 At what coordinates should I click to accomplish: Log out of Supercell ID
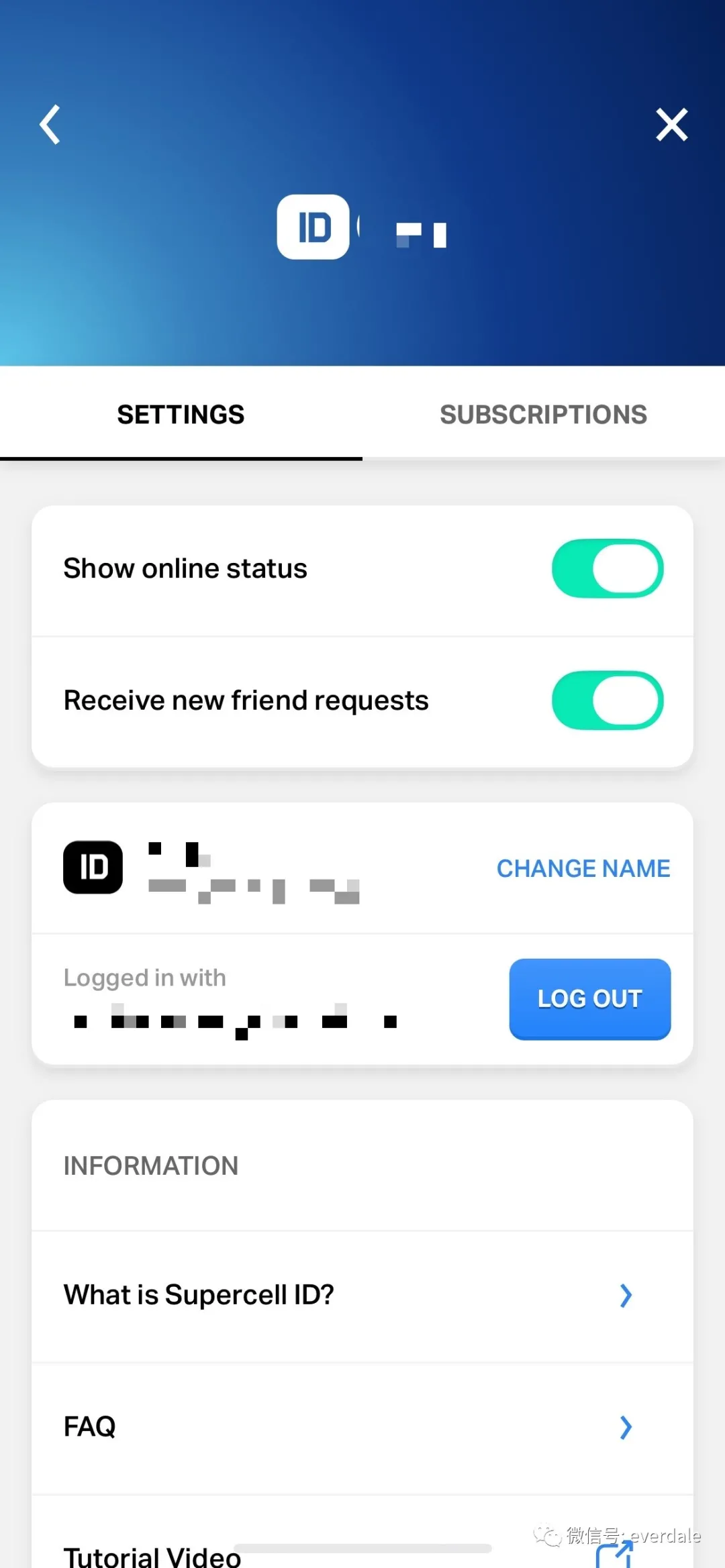[x=589, y=998]
